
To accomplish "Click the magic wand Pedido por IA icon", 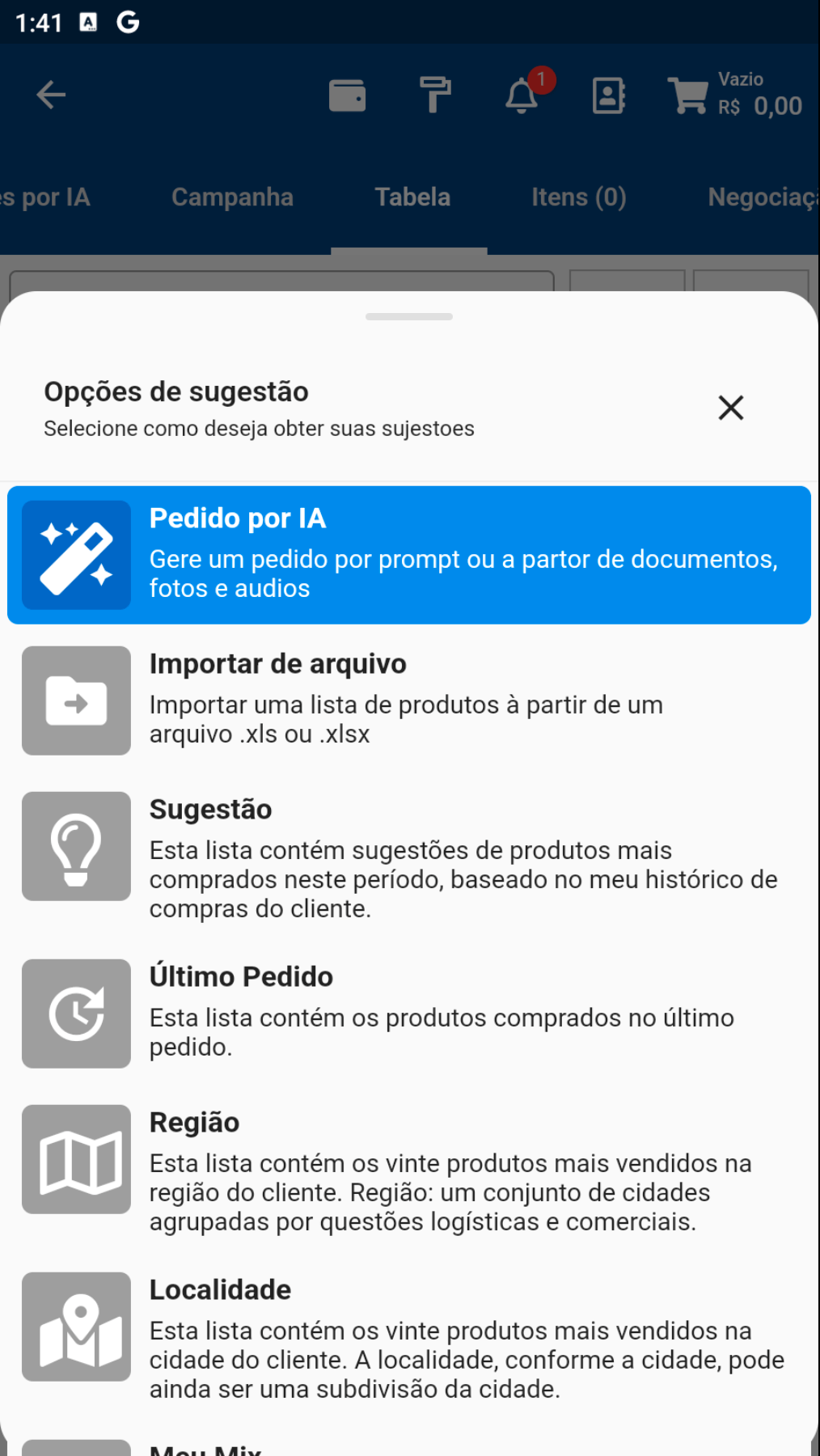I will 76,555.
